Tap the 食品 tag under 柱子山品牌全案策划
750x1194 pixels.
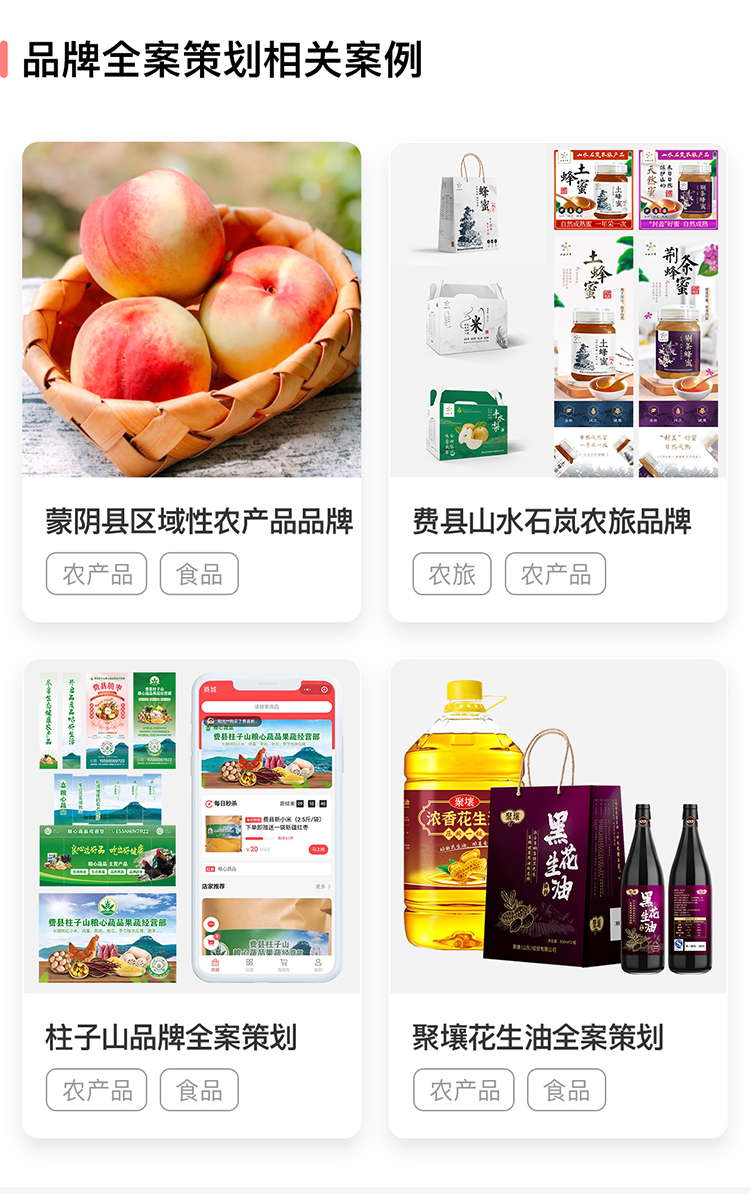point(199,1090)
